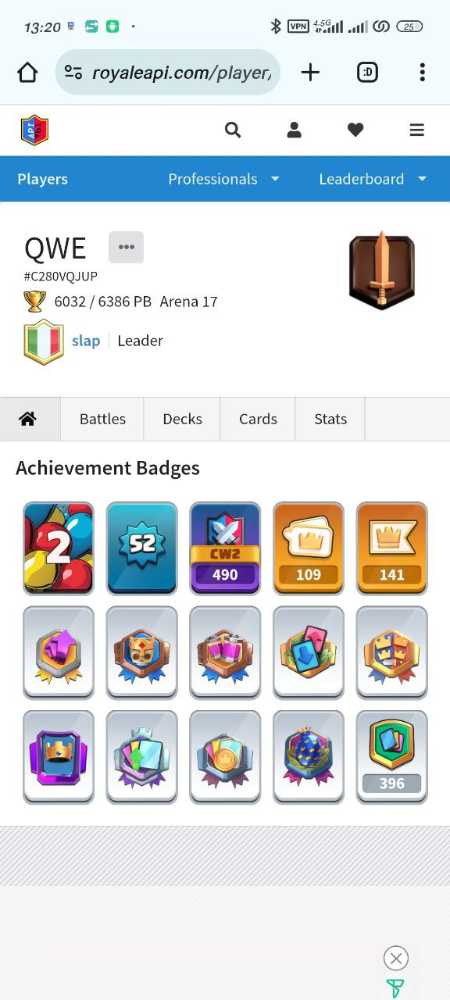Switch to the Cards tab
This screenshot has height=1000, width=450.
click(258, 419)
